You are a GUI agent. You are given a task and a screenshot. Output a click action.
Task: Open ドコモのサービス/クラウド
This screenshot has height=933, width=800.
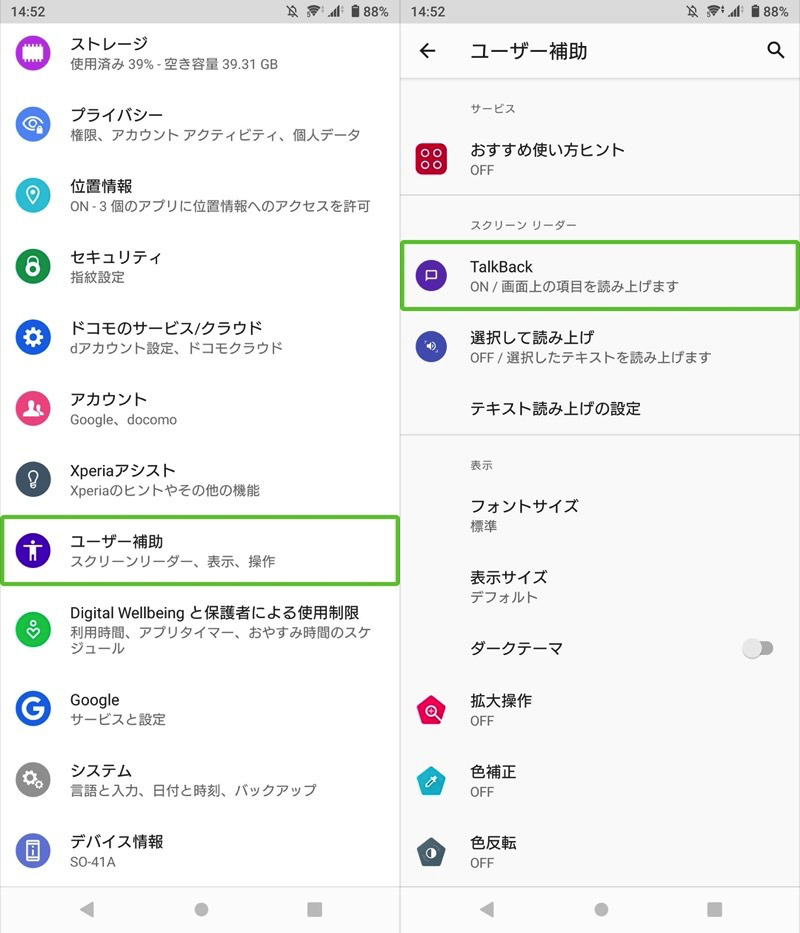click(200, 337)
